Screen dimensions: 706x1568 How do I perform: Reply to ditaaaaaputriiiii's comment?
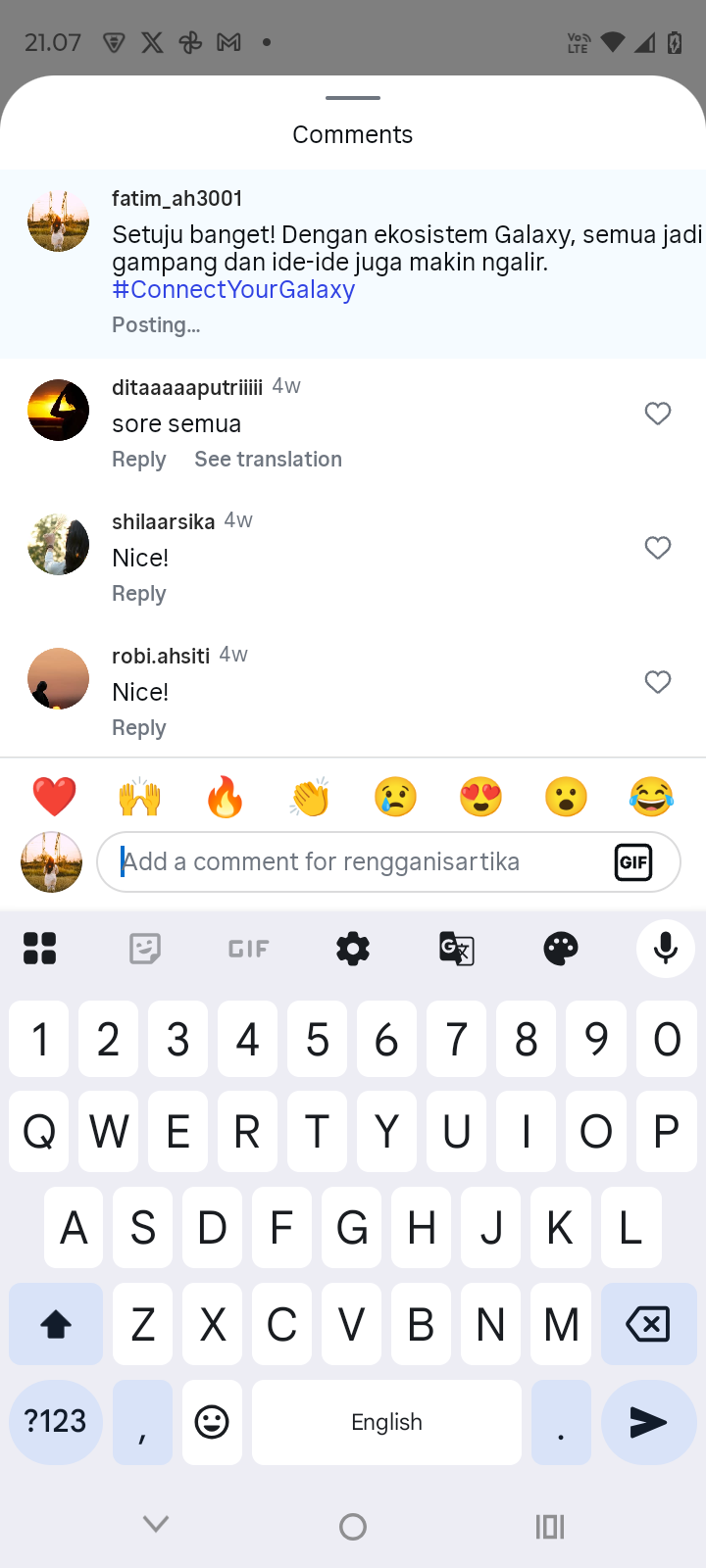pyautogui.click(x=138, y=460)
